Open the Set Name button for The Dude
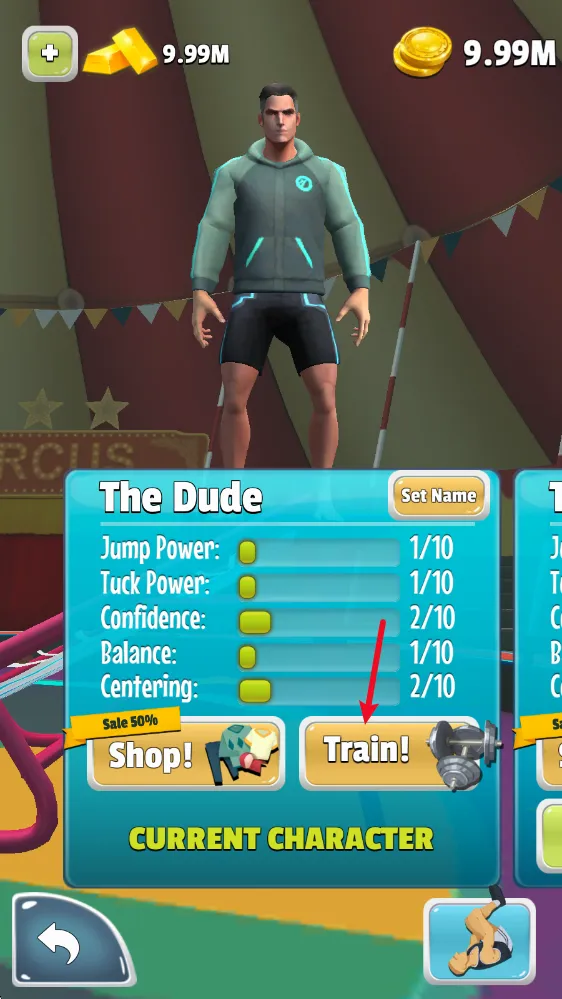Viewport: 562px width, 999px height. pyautogui.click(x=438, y=496)
